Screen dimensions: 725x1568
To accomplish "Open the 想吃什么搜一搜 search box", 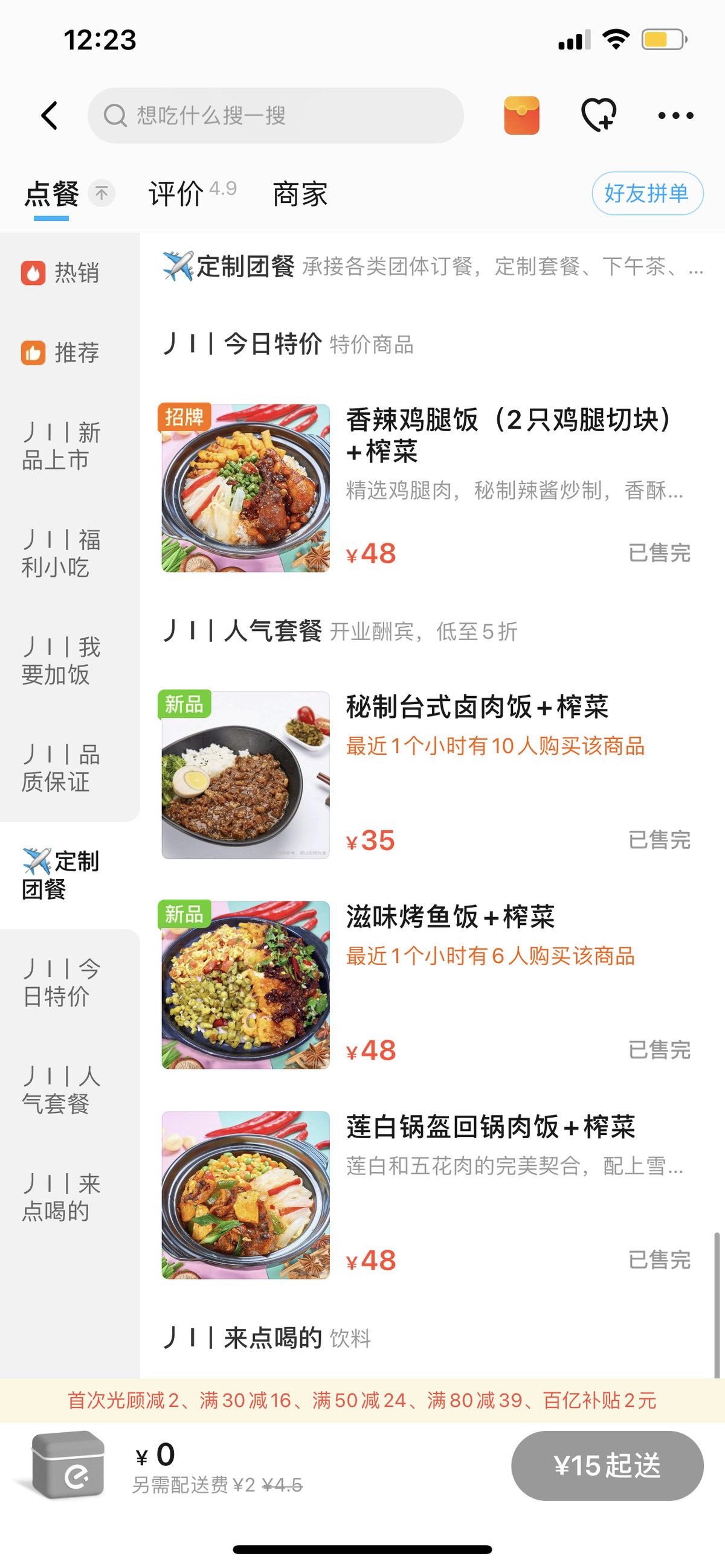I will coord(275,116).
